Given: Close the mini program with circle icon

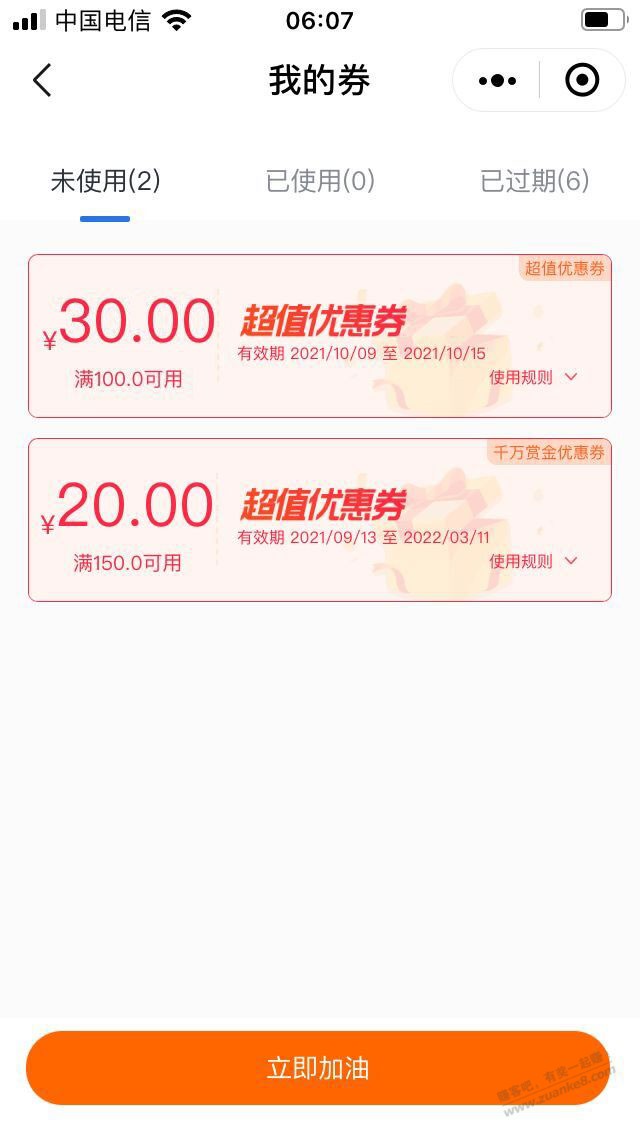Looking at the screenshot, I should [x=582, y=80].
